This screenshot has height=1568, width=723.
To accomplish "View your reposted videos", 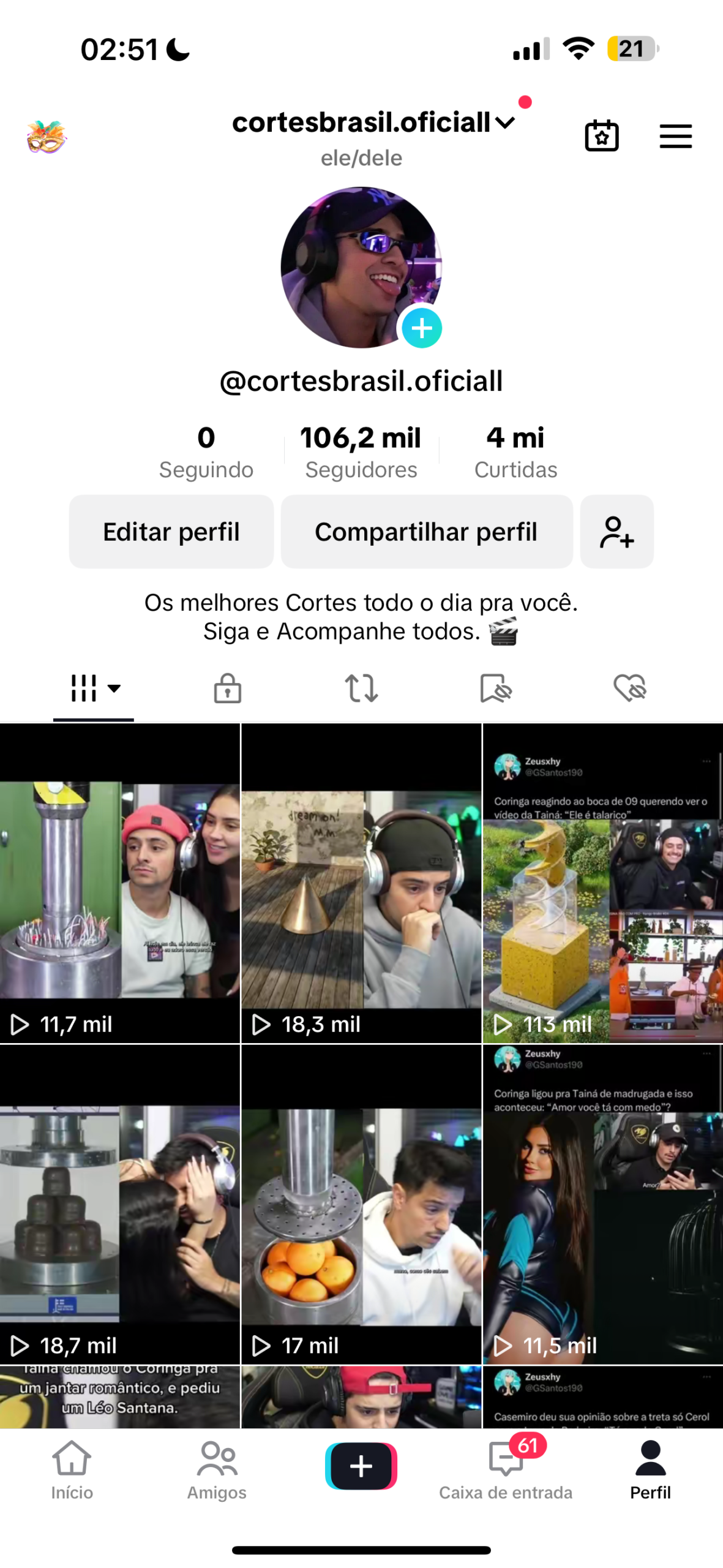I will [x=361, y=688].
